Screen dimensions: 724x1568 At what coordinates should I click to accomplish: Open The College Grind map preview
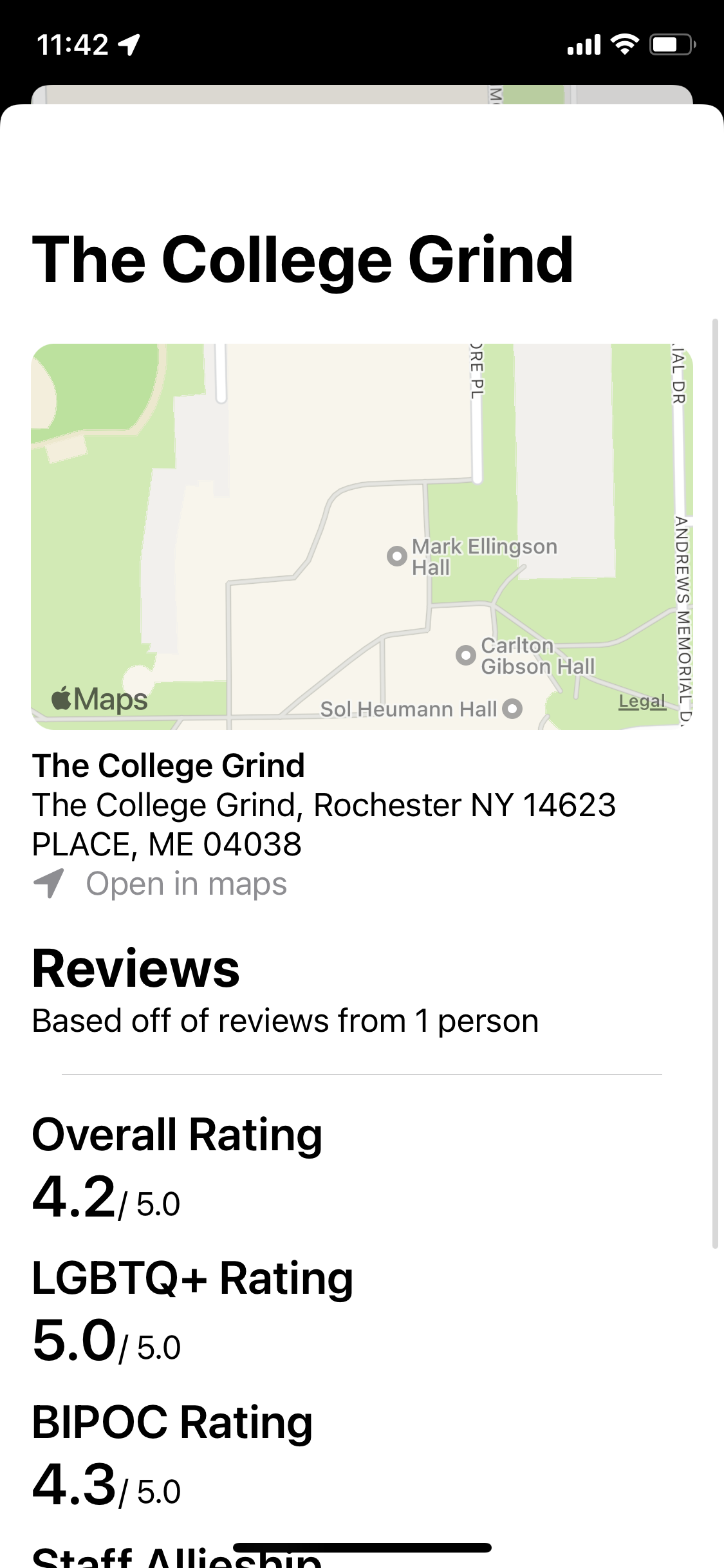[362, 536]
